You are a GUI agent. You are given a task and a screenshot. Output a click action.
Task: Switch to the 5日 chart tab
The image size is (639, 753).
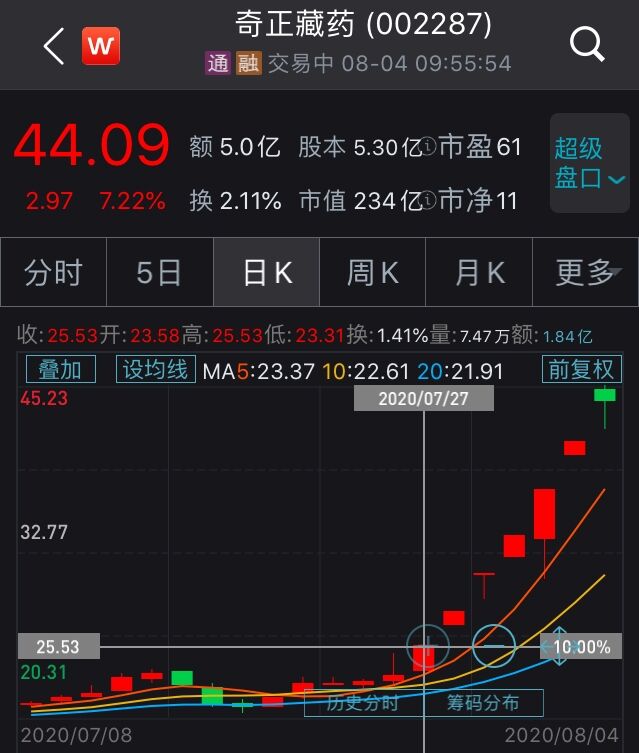click(160, 272)
